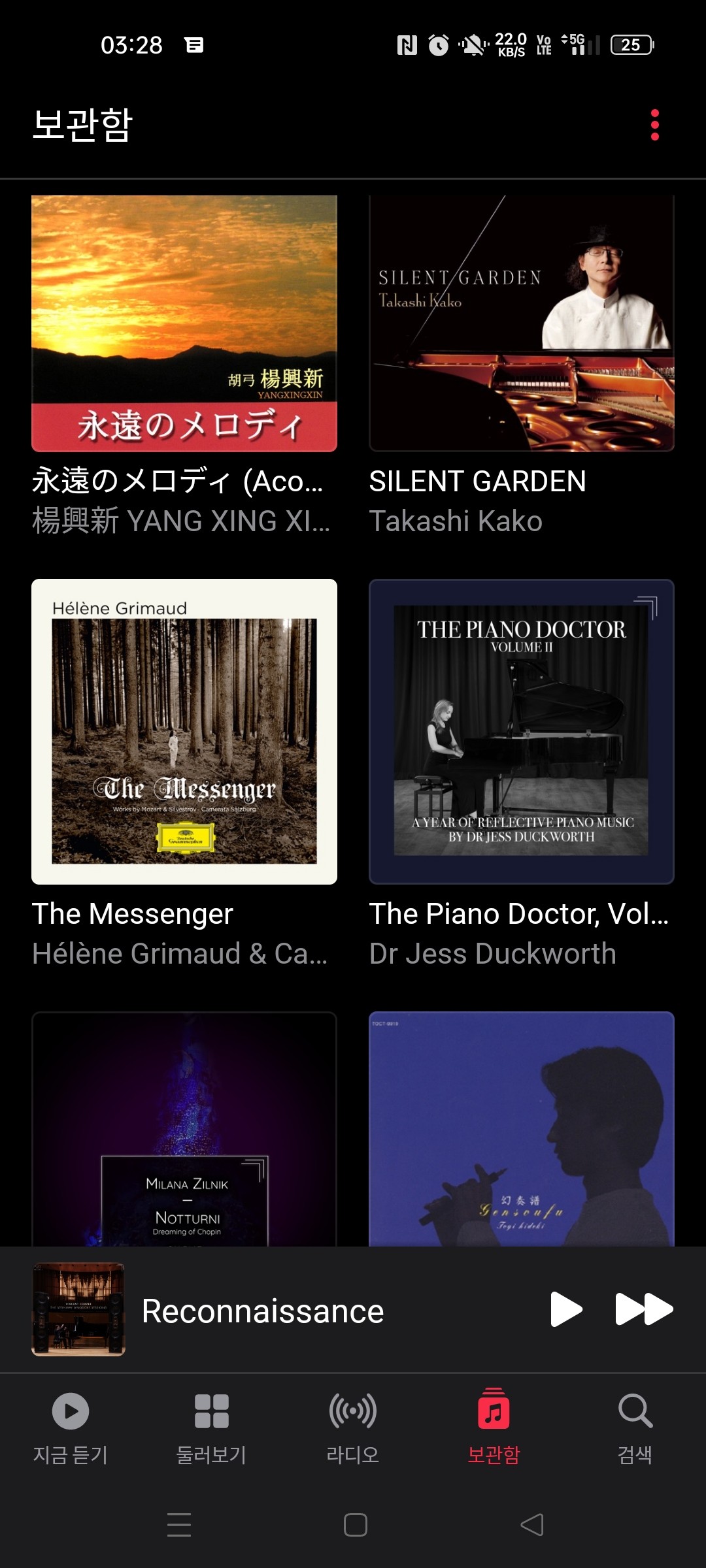The width and height of the screenshot is (706, 1568).
Task: Skip to the next track
Action: 644,1309
